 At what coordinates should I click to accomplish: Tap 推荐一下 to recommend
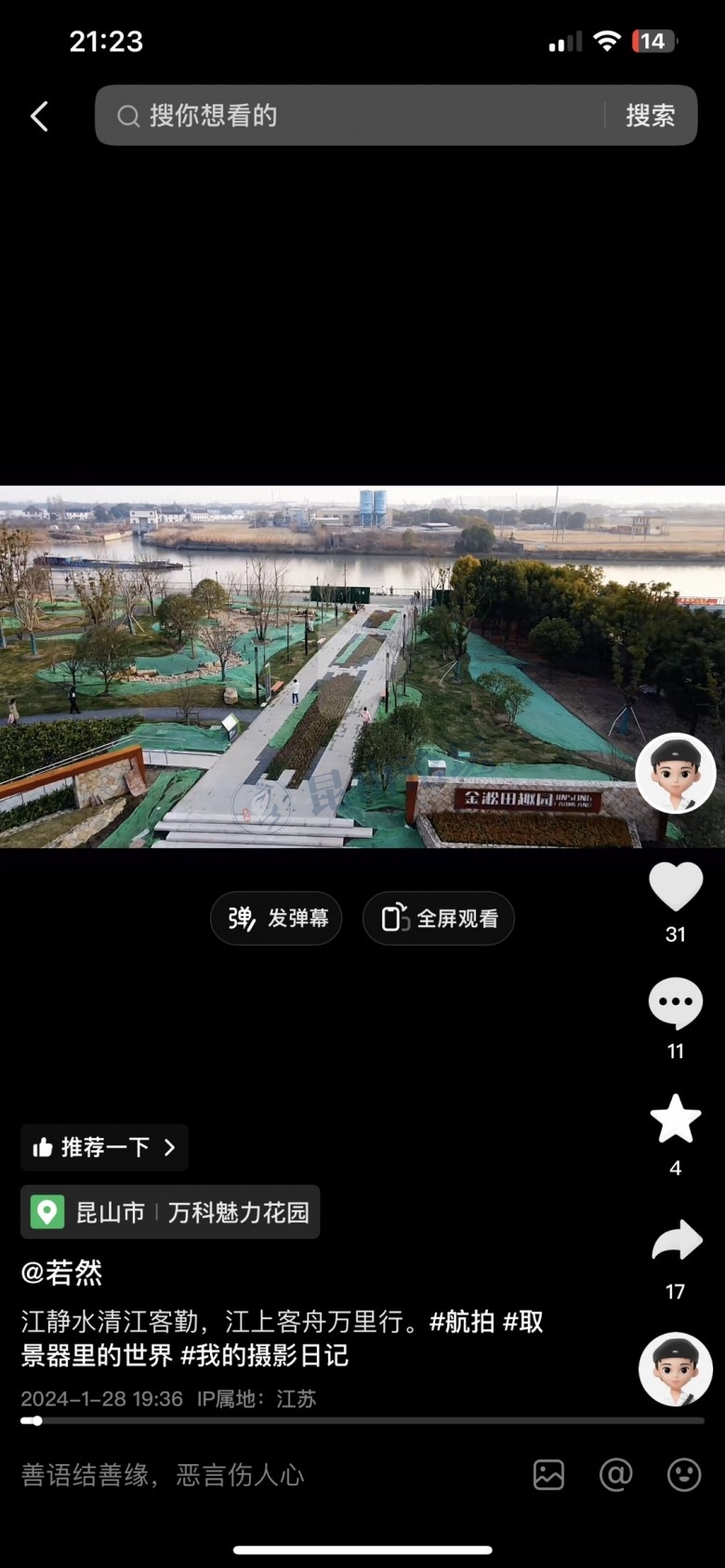coord(104,1147)
